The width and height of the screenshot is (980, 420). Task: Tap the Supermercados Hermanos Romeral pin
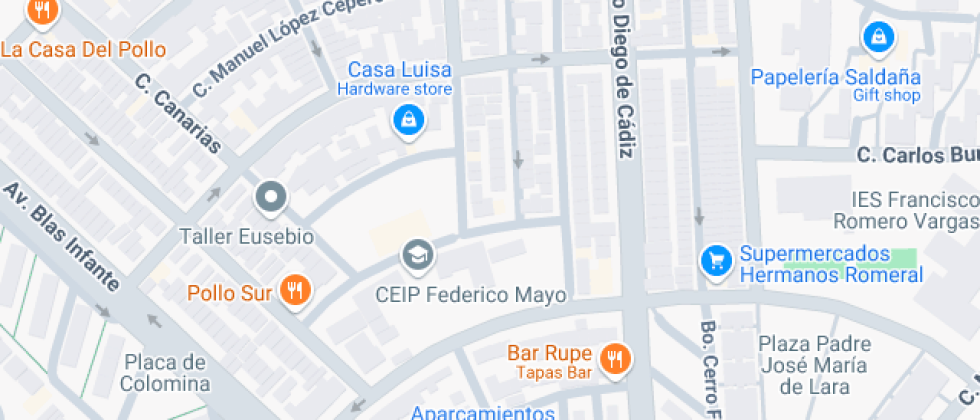click(716, 262)
